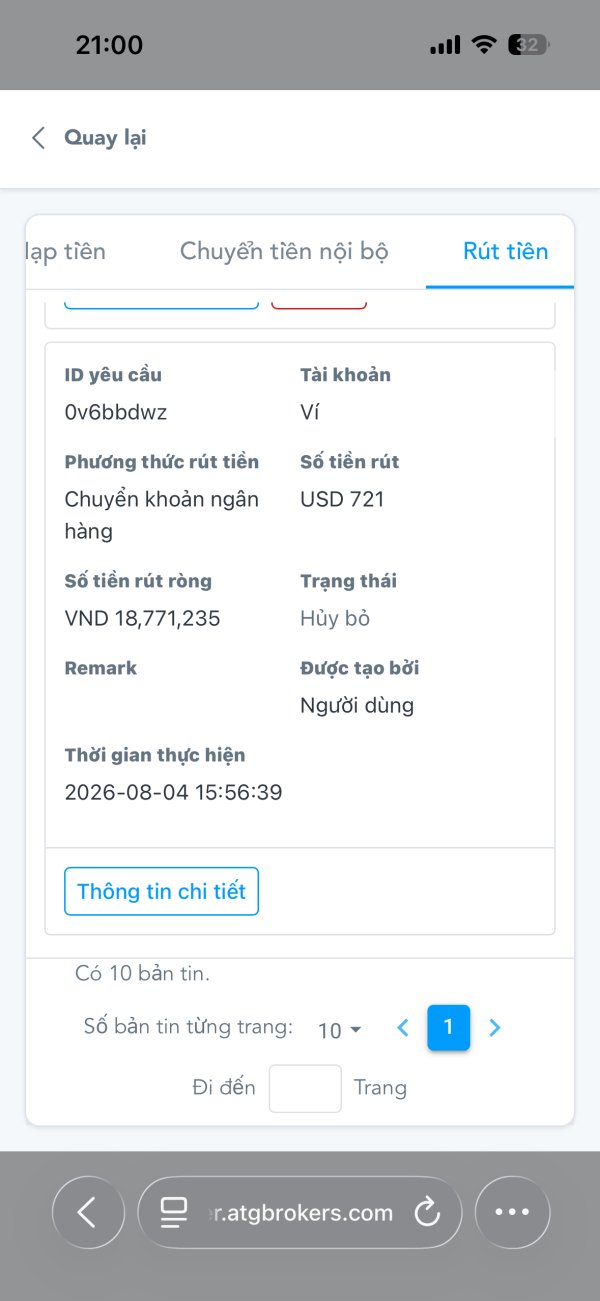Go to the next page arrow

click(494, 1027)
